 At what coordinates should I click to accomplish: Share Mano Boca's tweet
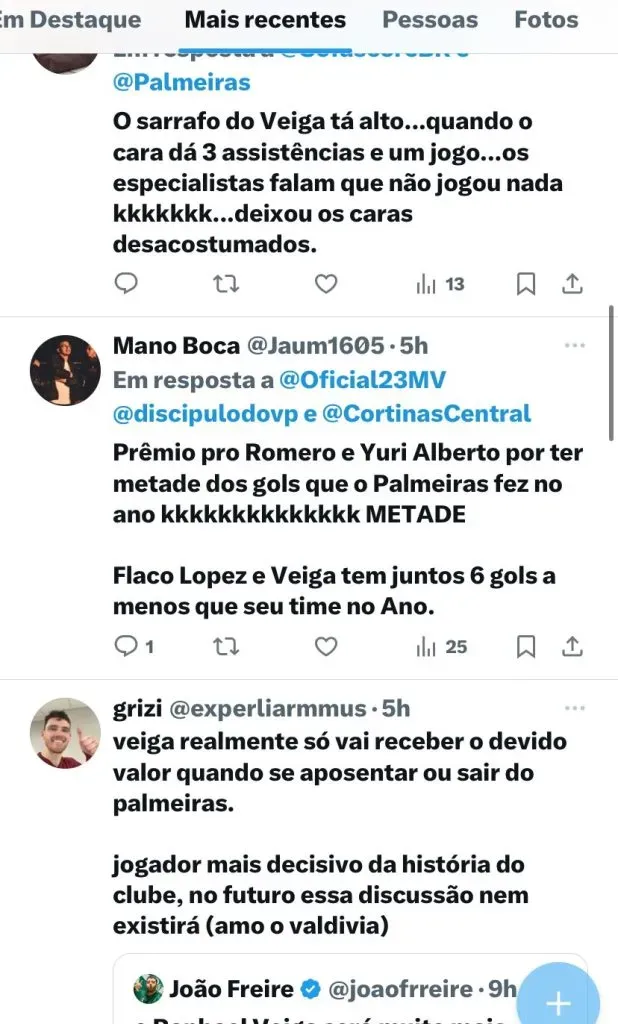(573, 647)
